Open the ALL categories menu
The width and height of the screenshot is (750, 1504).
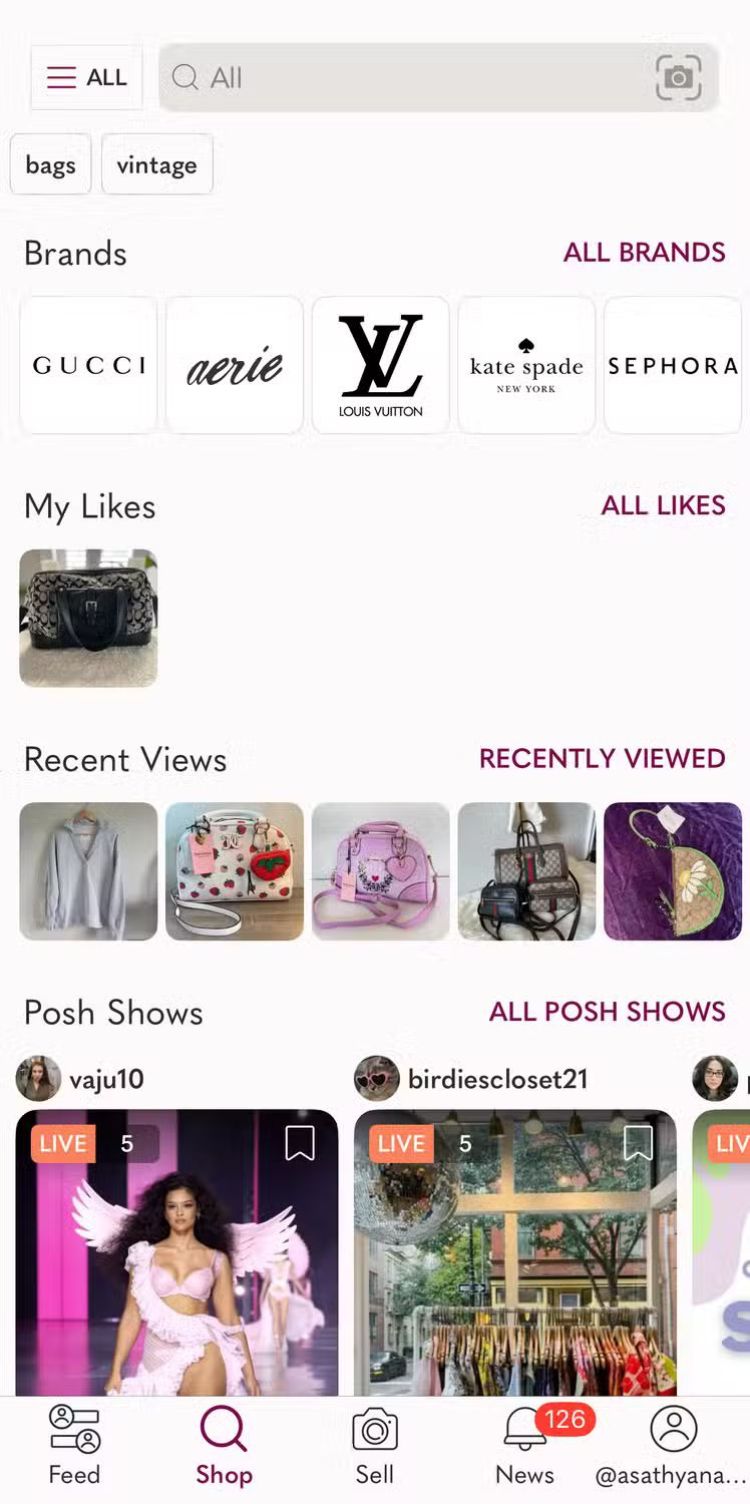[86, 78]
